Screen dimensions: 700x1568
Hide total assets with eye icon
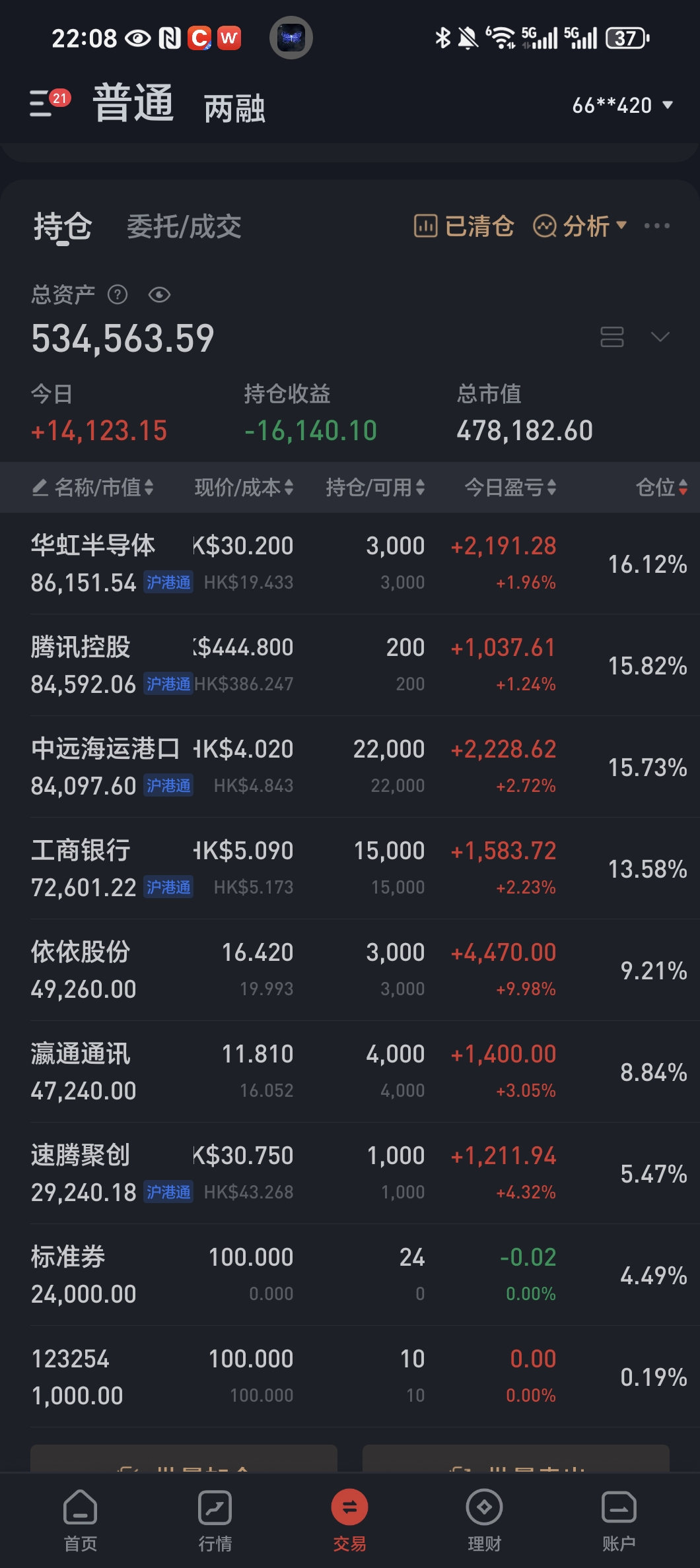(x=159, y=294)
